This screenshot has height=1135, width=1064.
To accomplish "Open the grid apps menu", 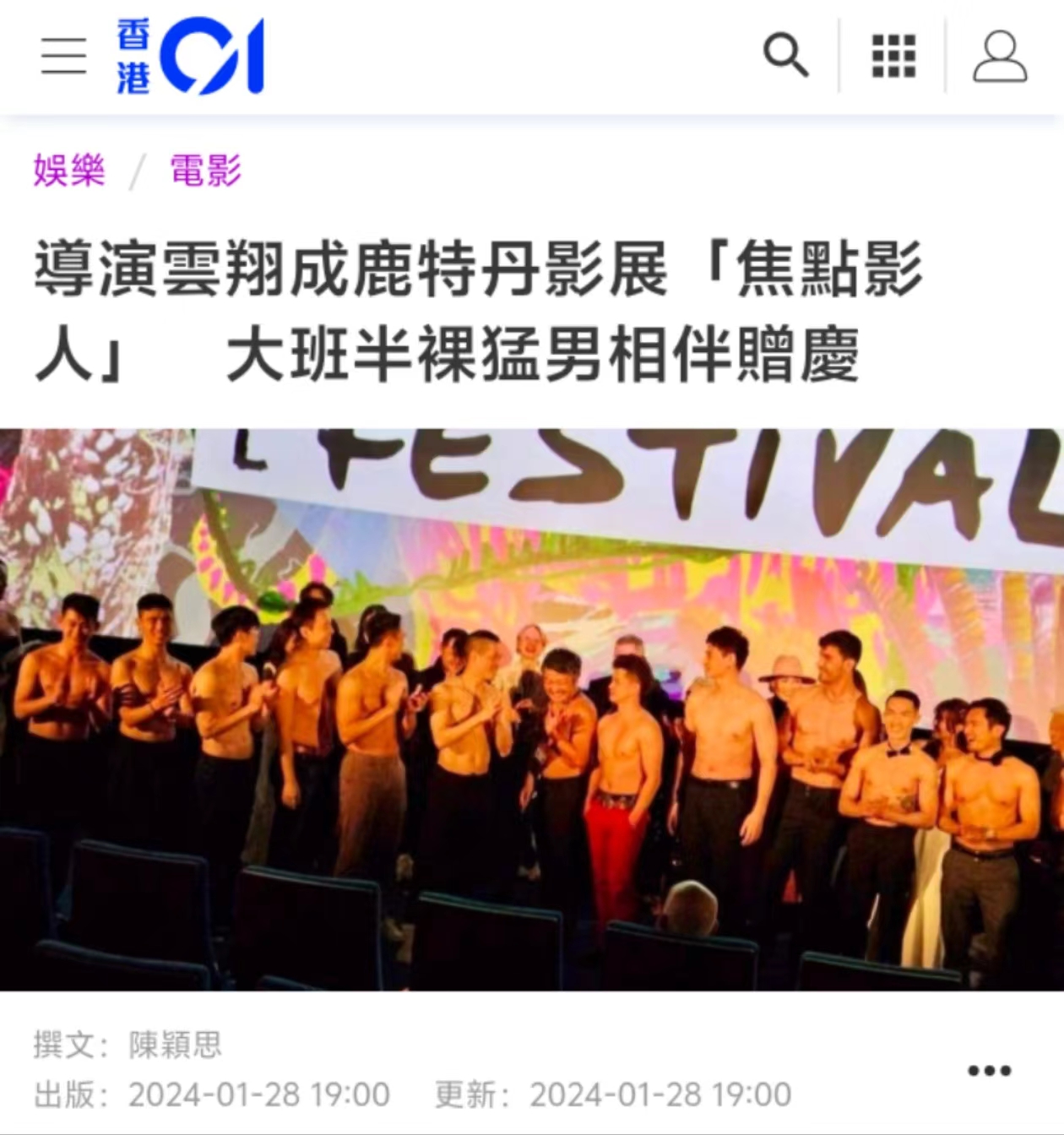I will click(893, 57).
